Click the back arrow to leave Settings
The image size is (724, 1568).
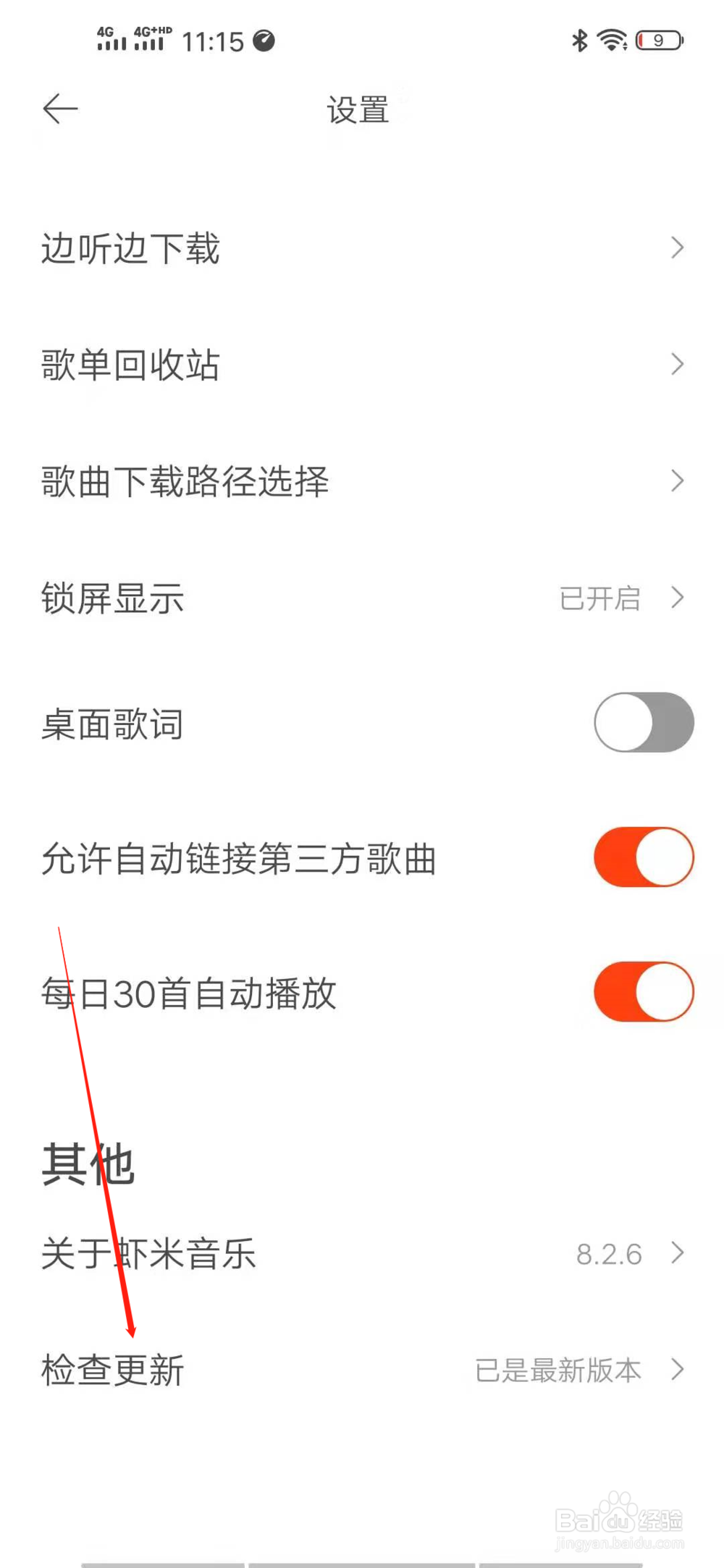[x=59, y=109]
